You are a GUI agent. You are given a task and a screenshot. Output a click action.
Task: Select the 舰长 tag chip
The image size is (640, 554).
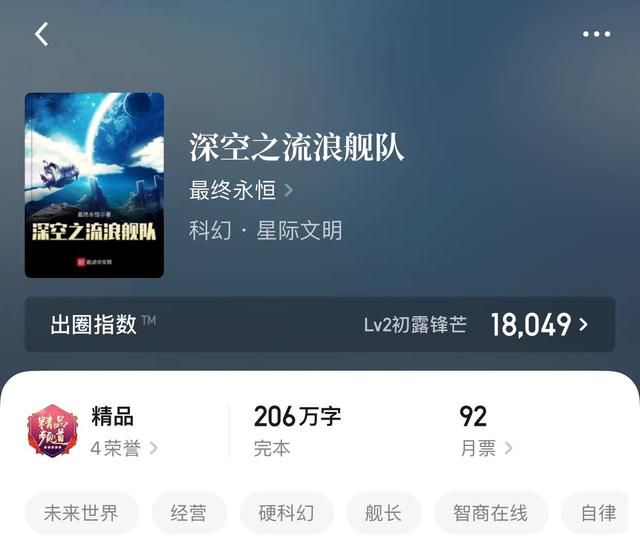pos(383,513)
